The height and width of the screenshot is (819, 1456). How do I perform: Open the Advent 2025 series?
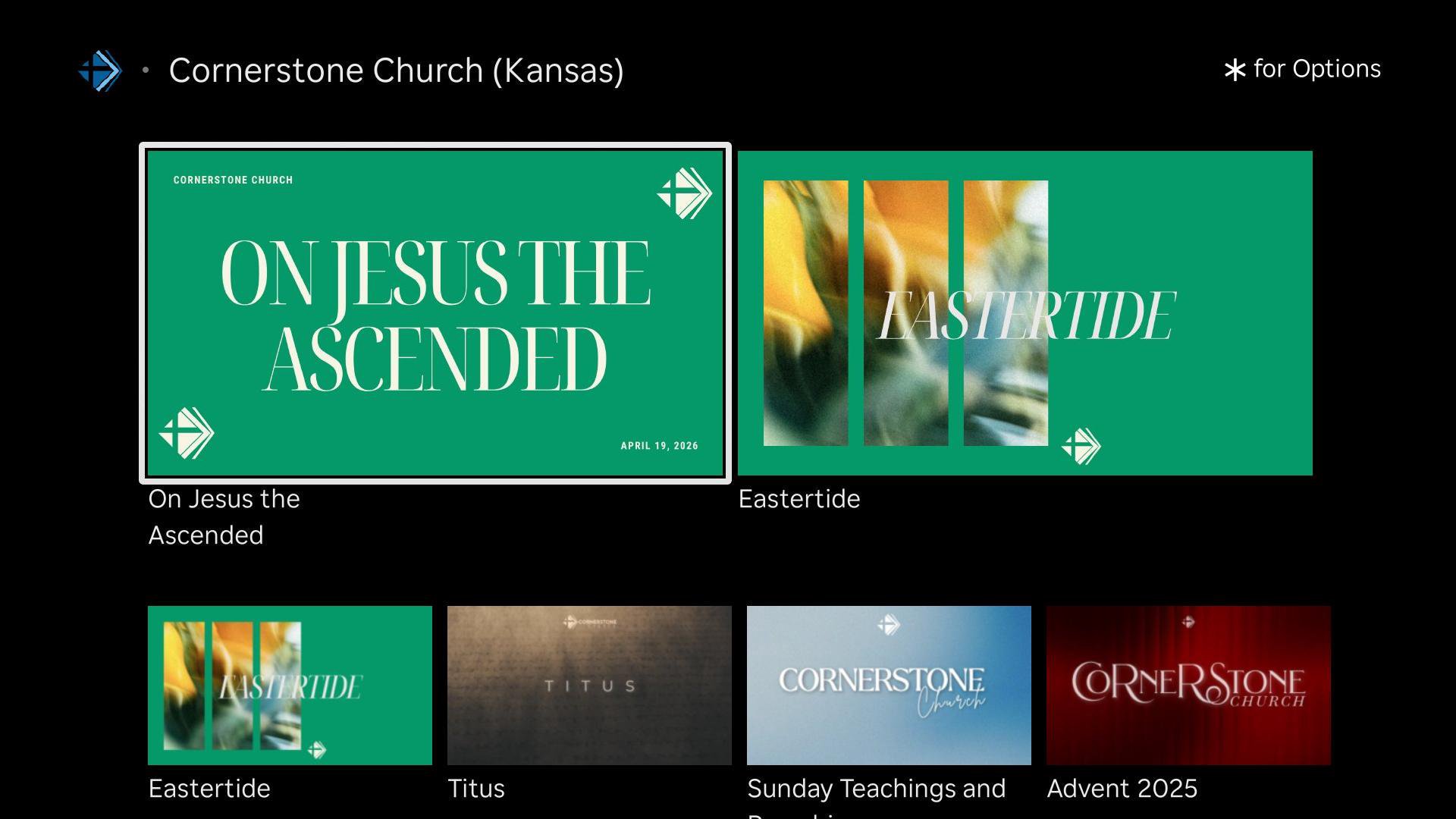(x=1188, y=685)
